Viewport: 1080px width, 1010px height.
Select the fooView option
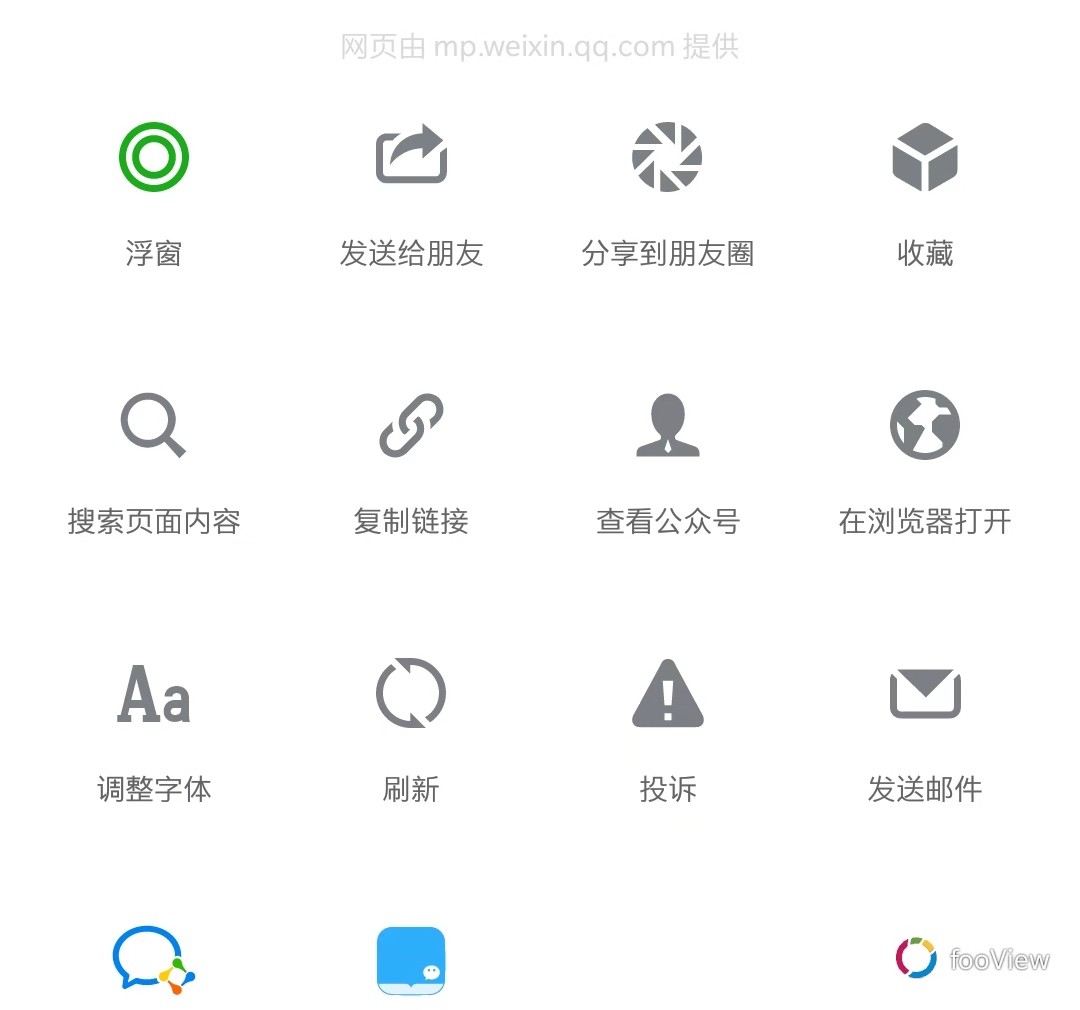[972, 960]
